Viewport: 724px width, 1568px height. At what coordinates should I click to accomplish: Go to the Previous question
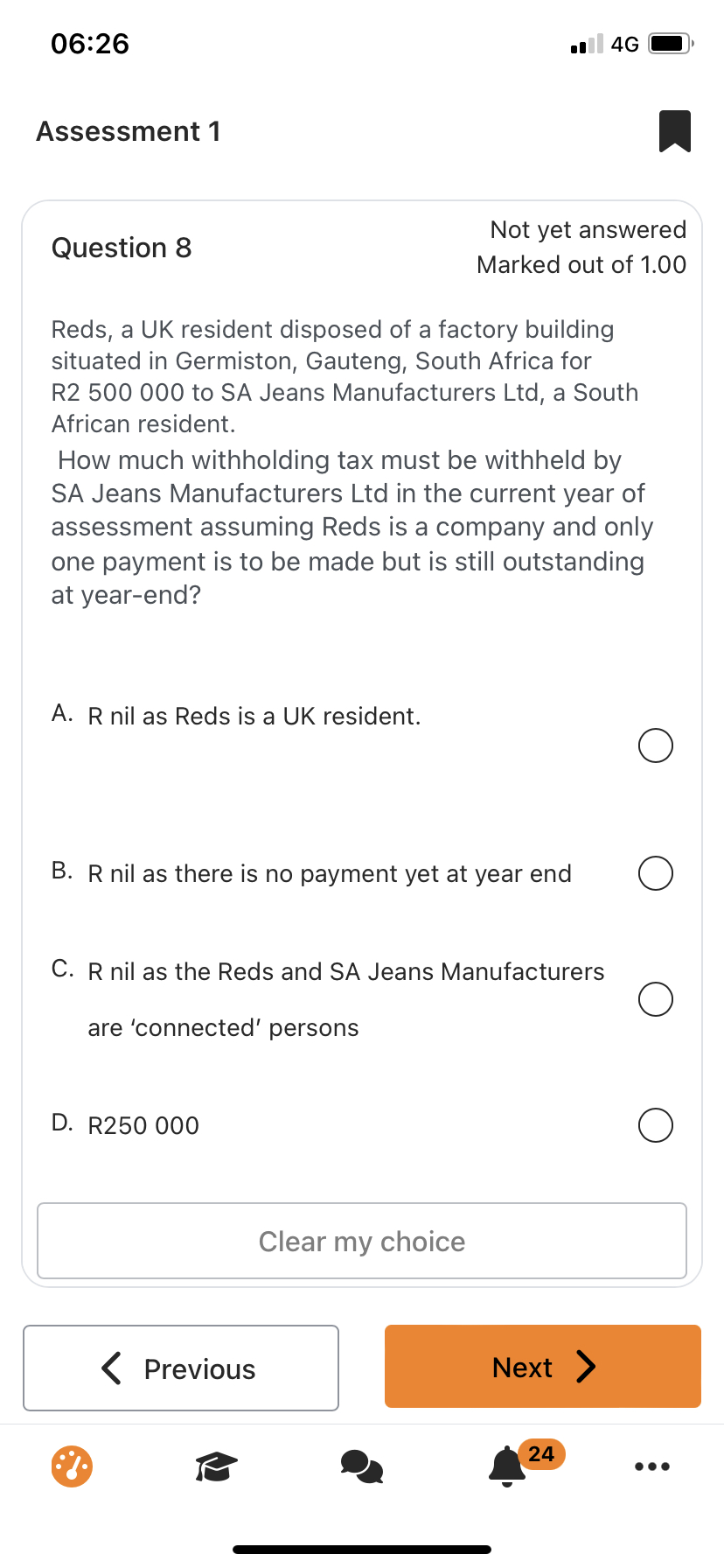click(x=181, y=1368)
